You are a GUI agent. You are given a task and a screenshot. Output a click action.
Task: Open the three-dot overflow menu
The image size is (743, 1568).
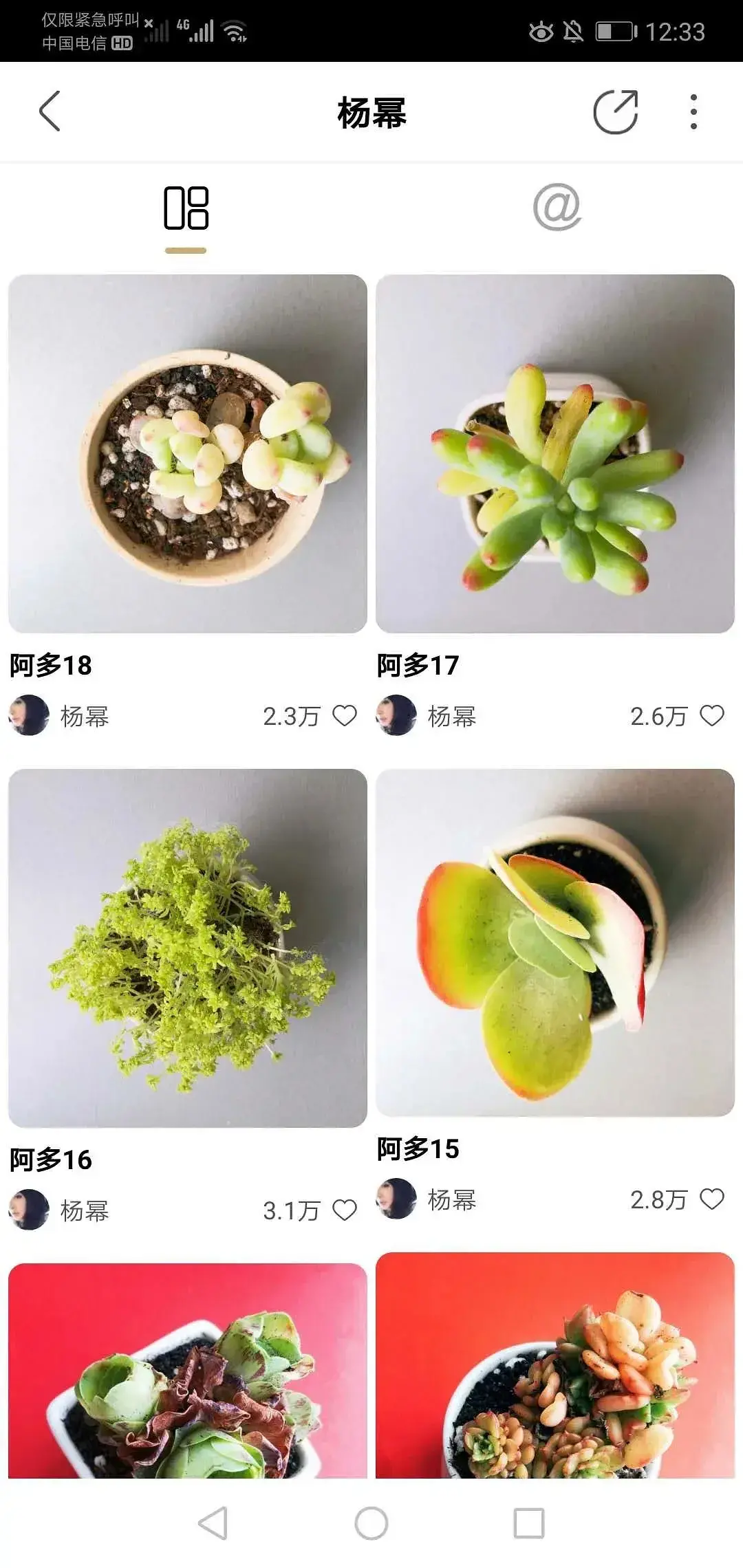point(693,111)
